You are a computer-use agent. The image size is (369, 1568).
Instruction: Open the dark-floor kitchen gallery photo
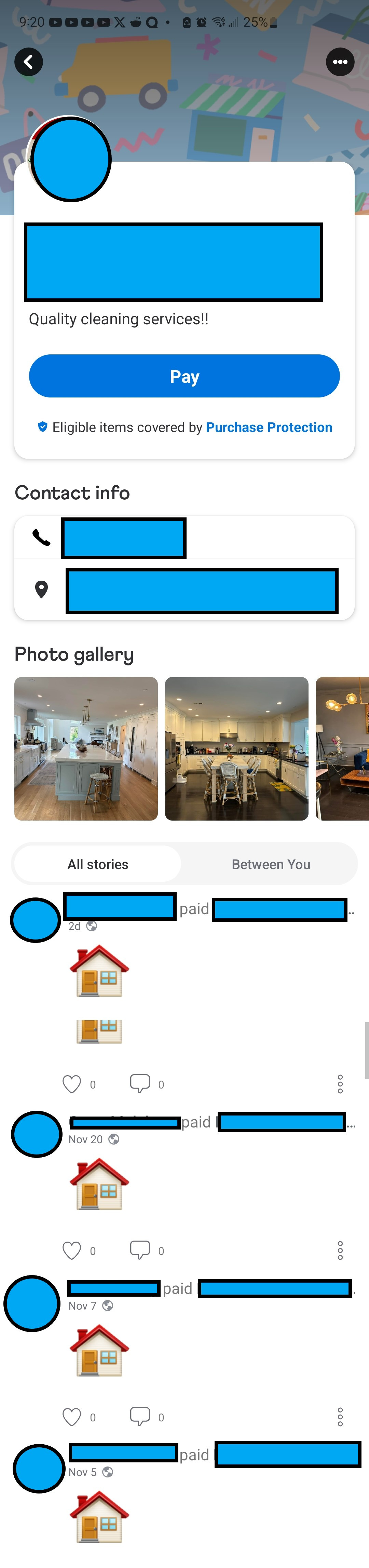tap(236, 748)
